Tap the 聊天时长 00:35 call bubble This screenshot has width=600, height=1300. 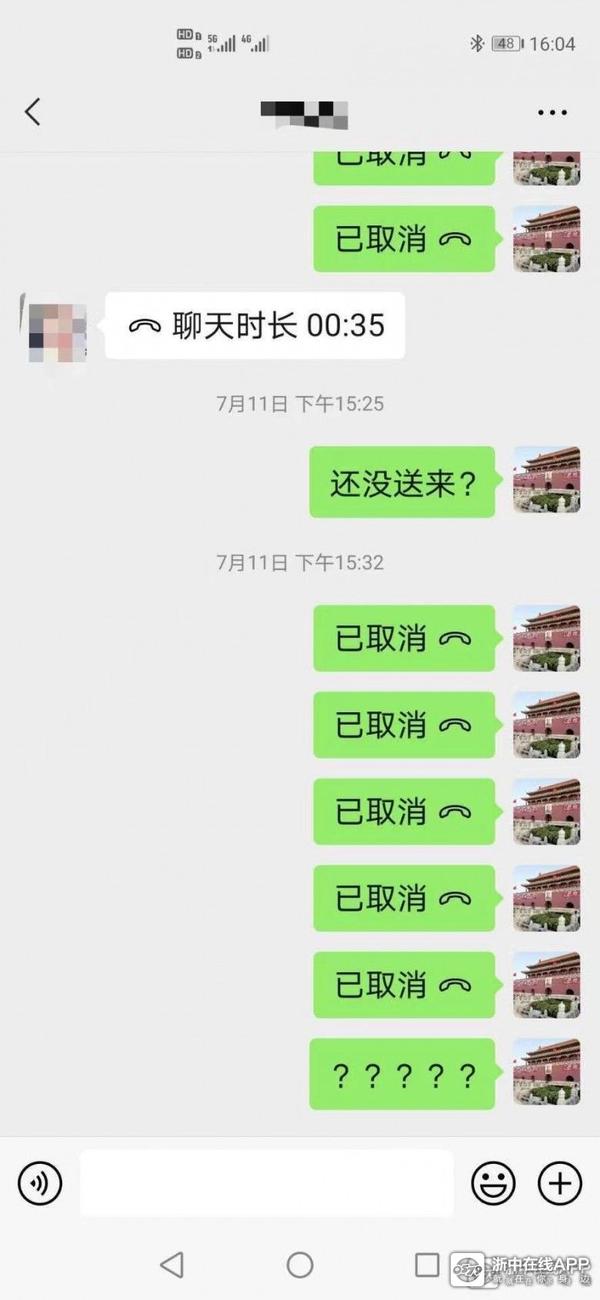(x=255, y=326)
